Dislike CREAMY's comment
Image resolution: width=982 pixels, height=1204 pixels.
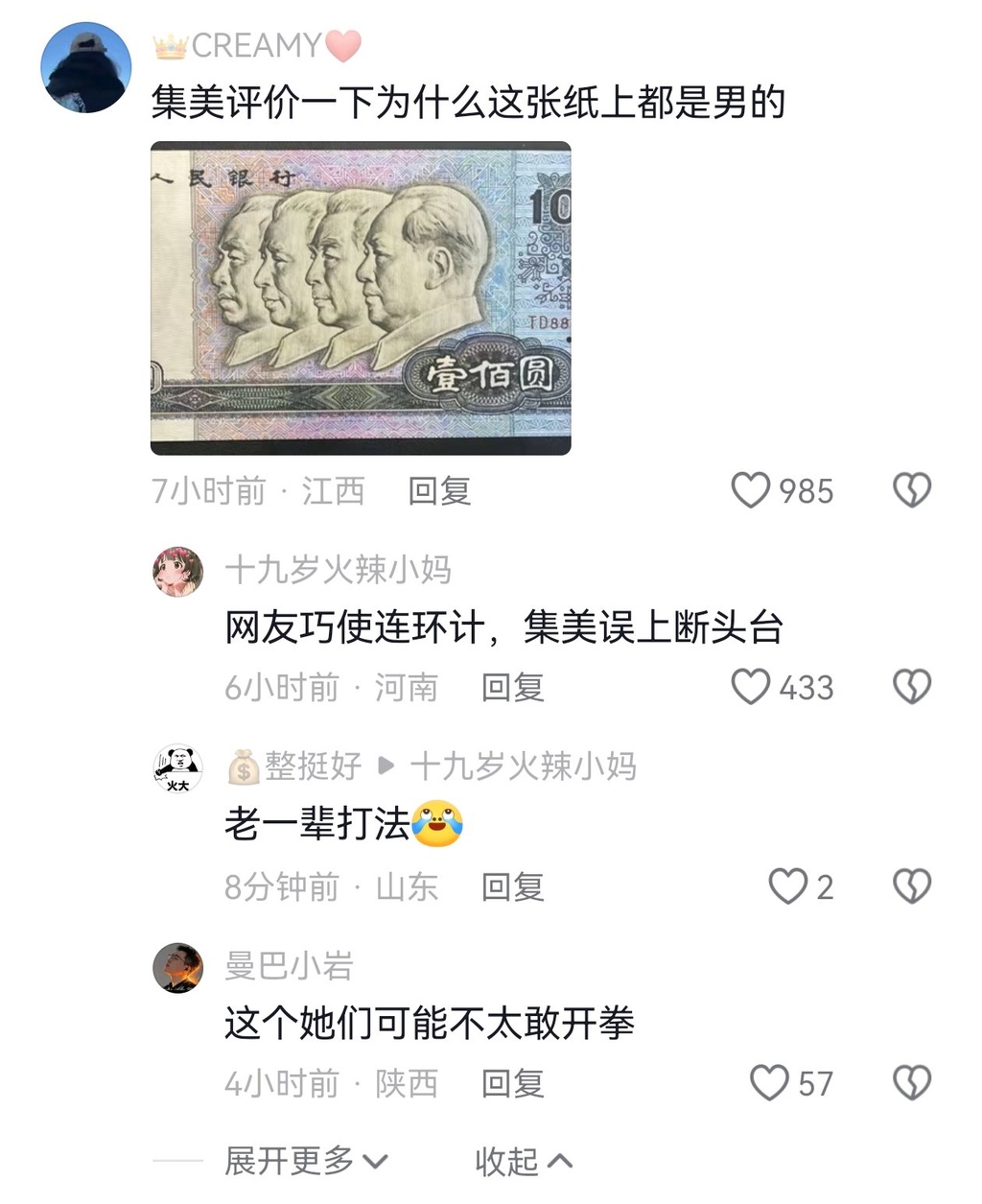click(x=911, y=490)
